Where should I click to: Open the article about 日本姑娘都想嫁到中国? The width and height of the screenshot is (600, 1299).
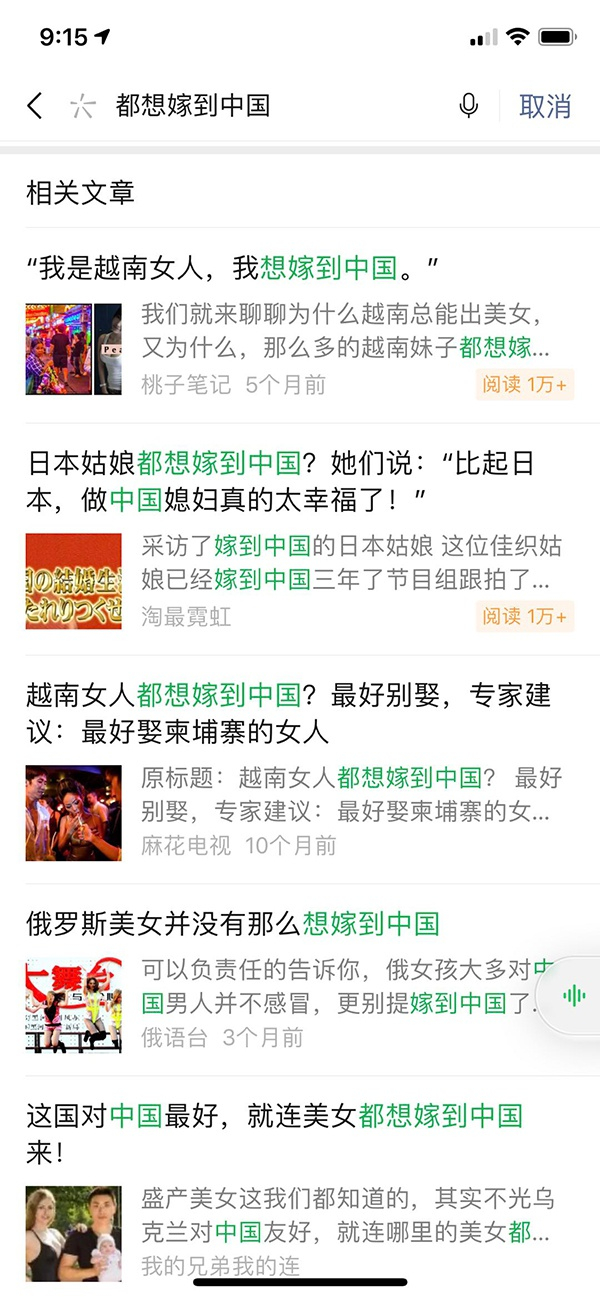tap(280, 480)
